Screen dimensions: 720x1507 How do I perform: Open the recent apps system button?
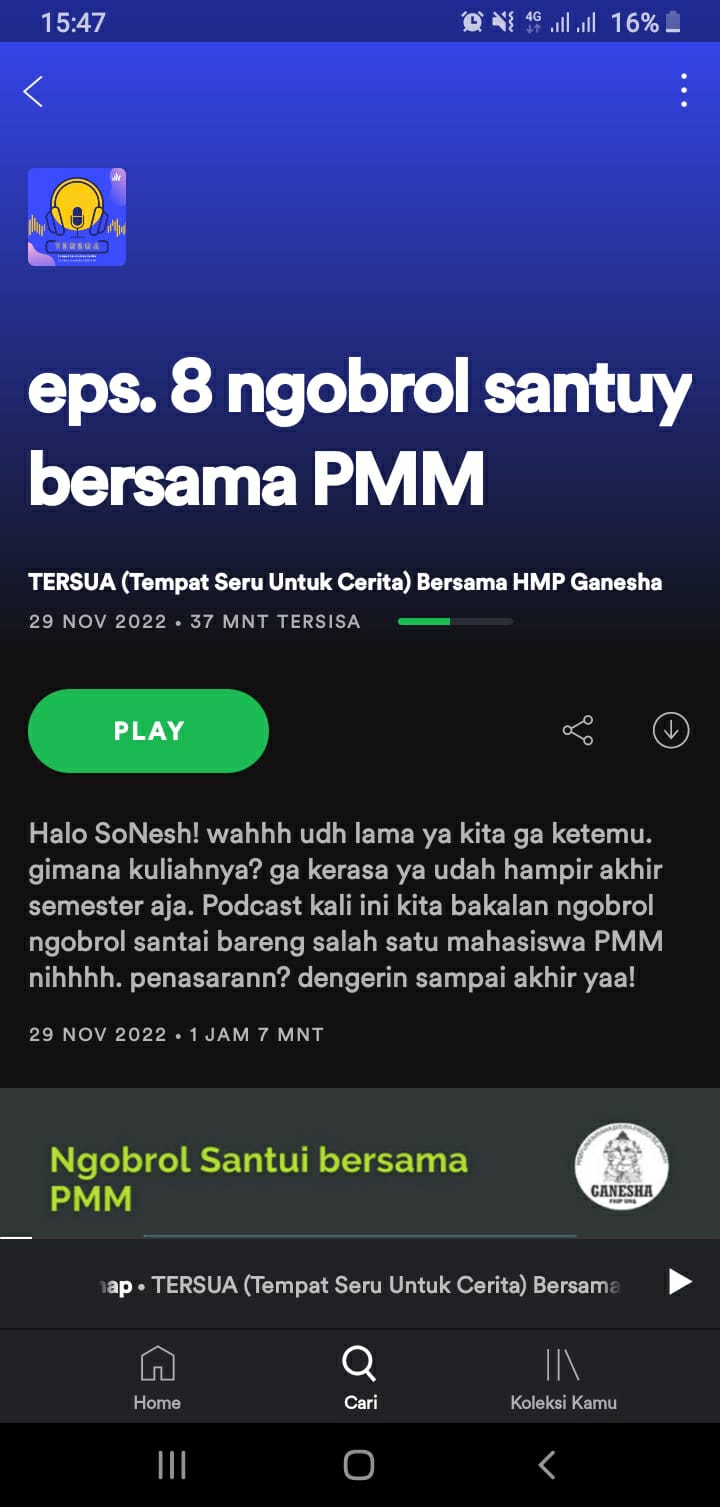(x=172, y=1466)
